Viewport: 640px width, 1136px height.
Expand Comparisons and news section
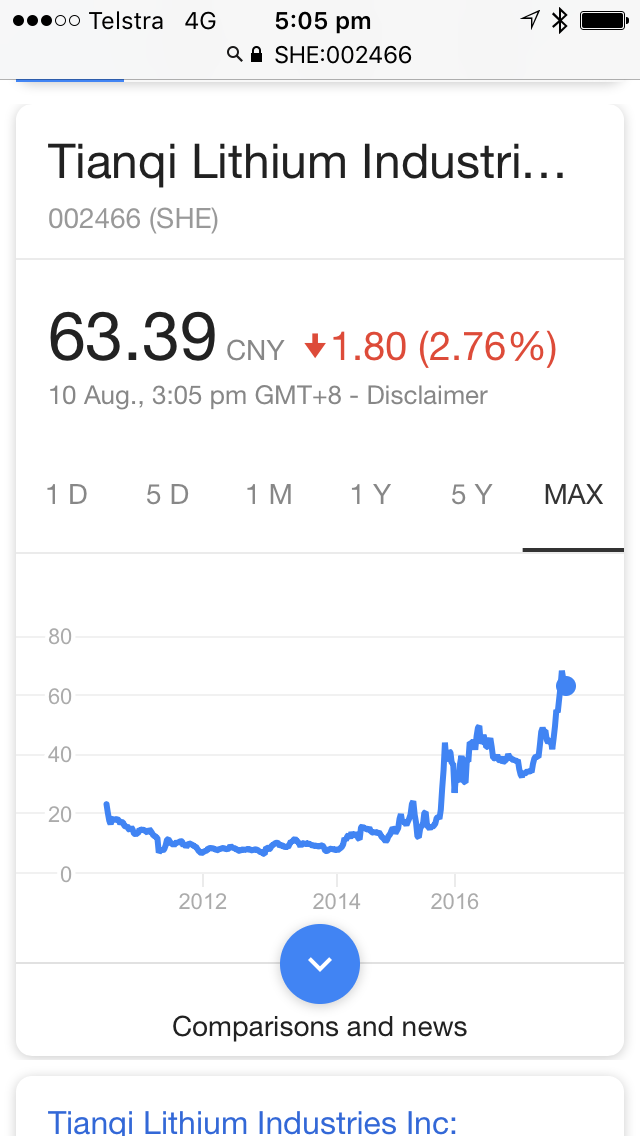(320, 964)
